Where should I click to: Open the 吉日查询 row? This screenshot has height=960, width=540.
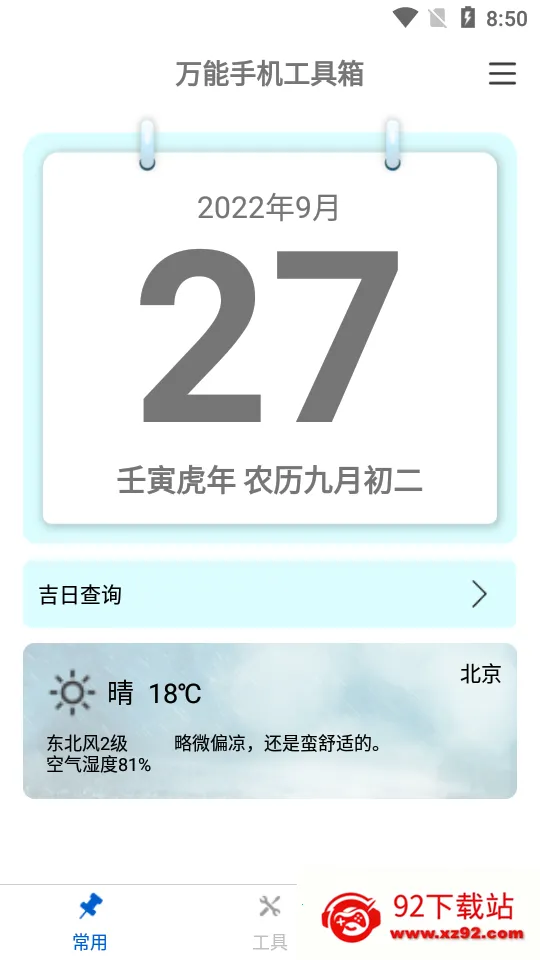[x=269, y=594]
